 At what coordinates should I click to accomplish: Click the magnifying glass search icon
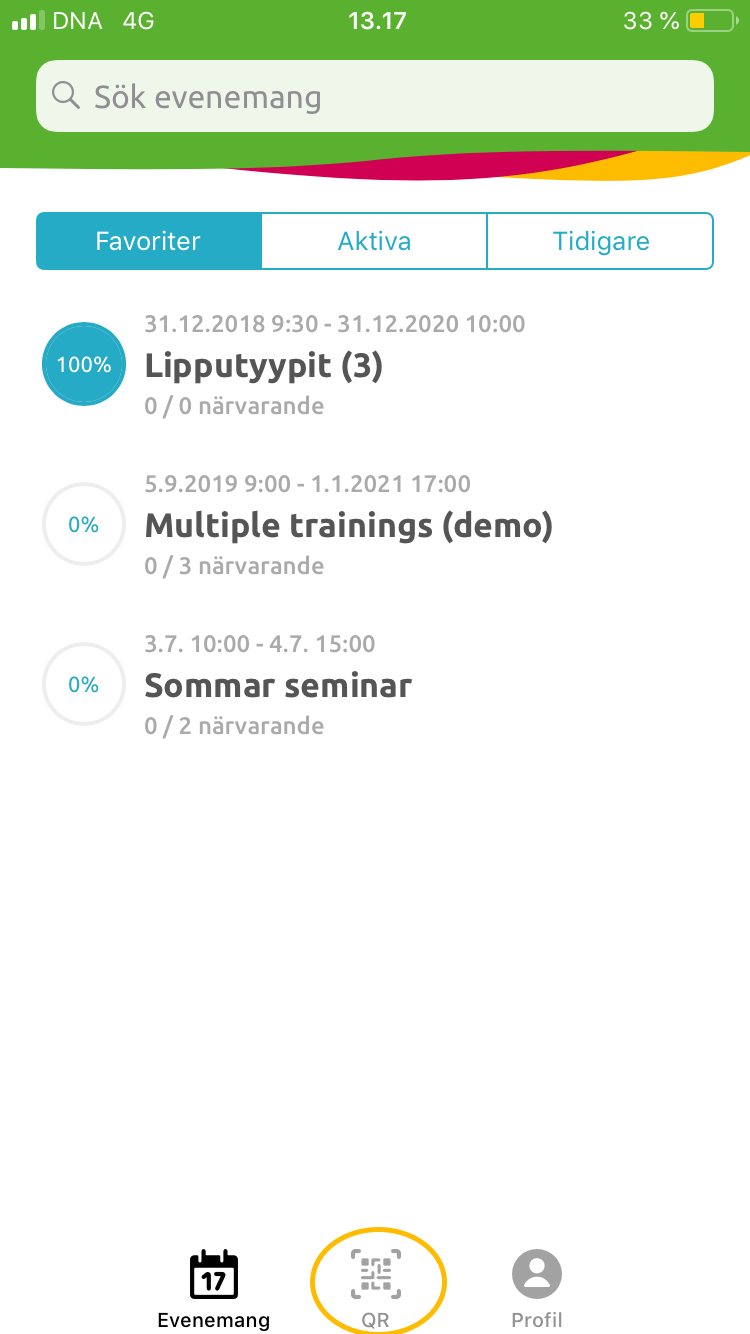[x=66, y=95]
